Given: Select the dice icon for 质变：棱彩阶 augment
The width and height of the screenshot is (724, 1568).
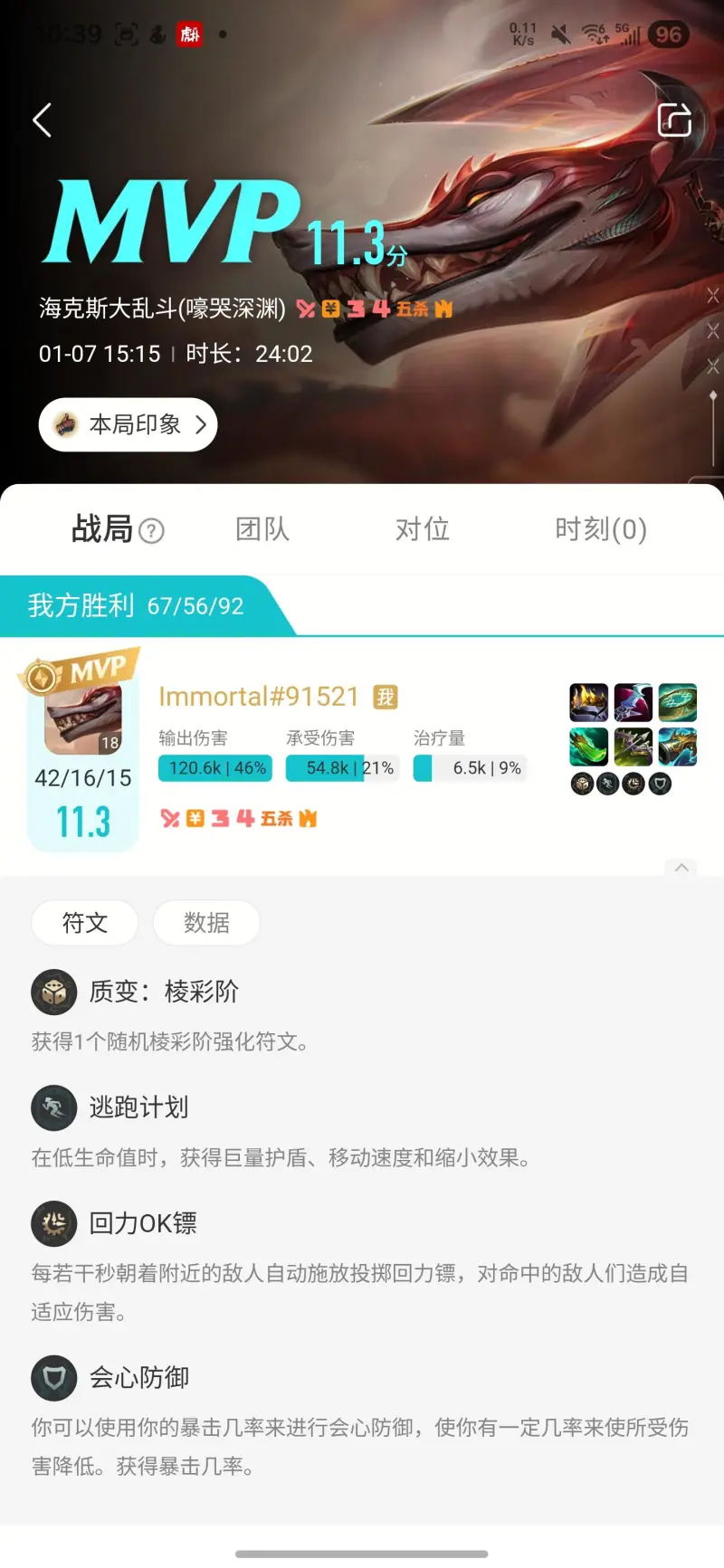Looking at the screenshot, I should click(x=53, y=992).
